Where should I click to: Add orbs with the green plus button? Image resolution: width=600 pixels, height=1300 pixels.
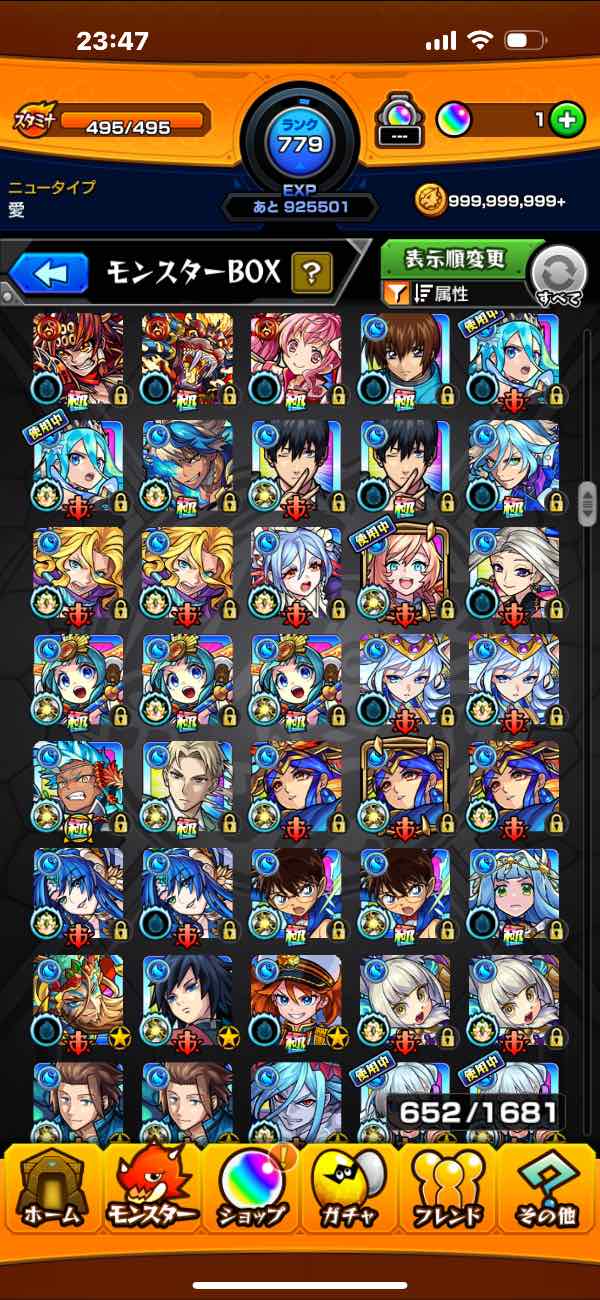(567, 121)
